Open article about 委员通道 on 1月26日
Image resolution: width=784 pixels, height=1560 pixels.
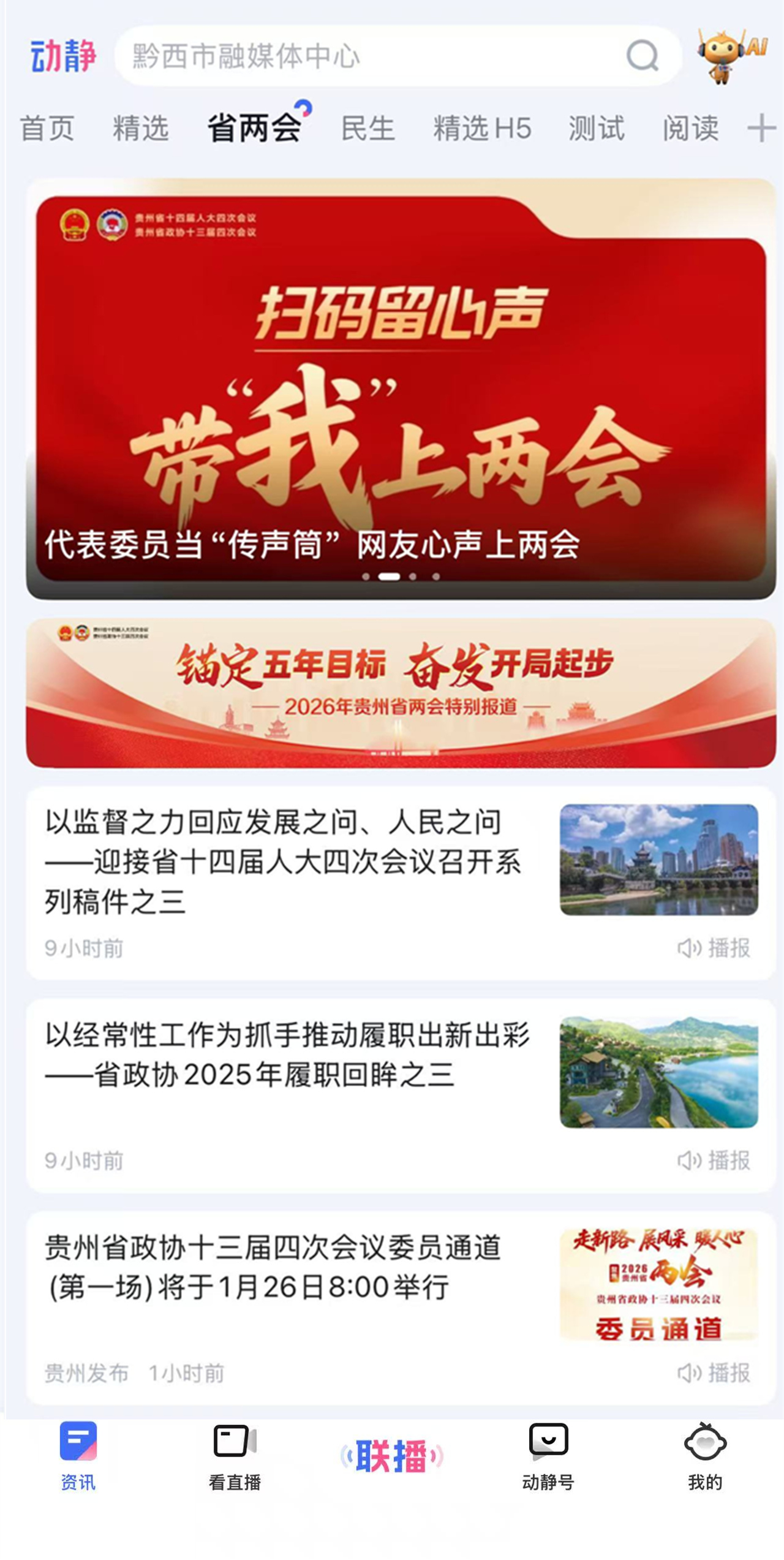[x=273, y=1267]
